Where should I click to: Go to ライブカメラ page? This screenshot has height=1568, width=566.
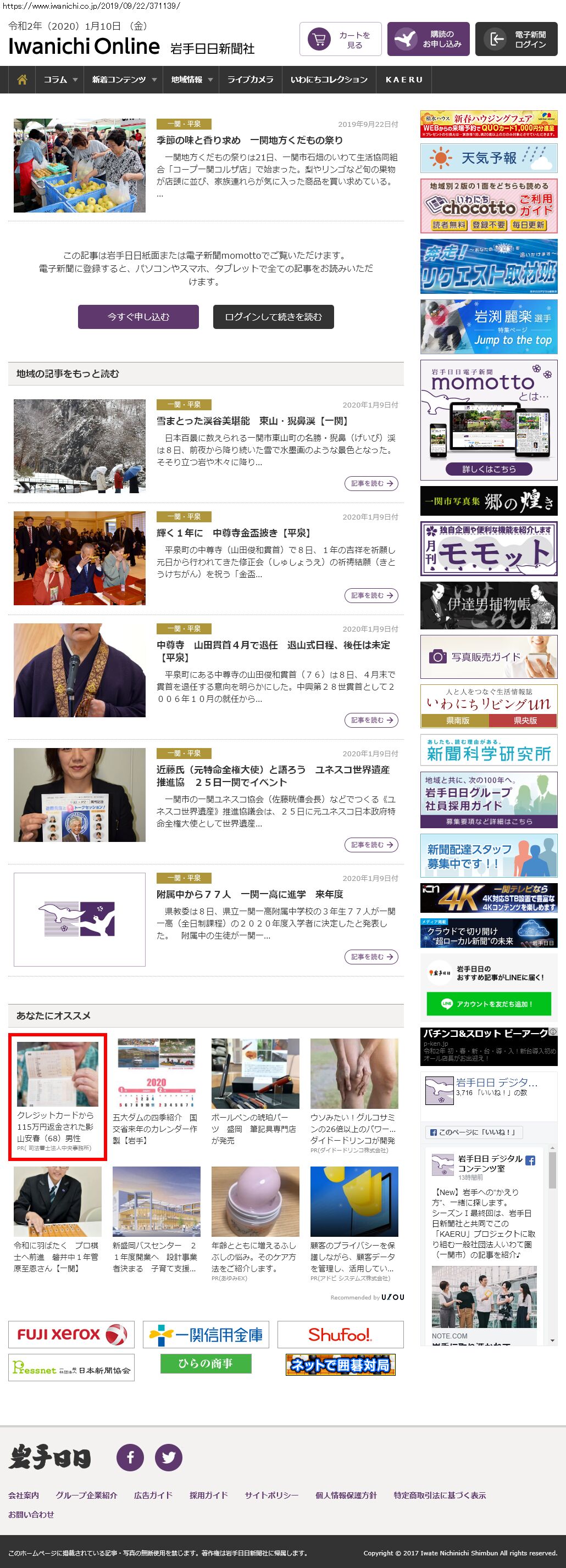(251, 80)
